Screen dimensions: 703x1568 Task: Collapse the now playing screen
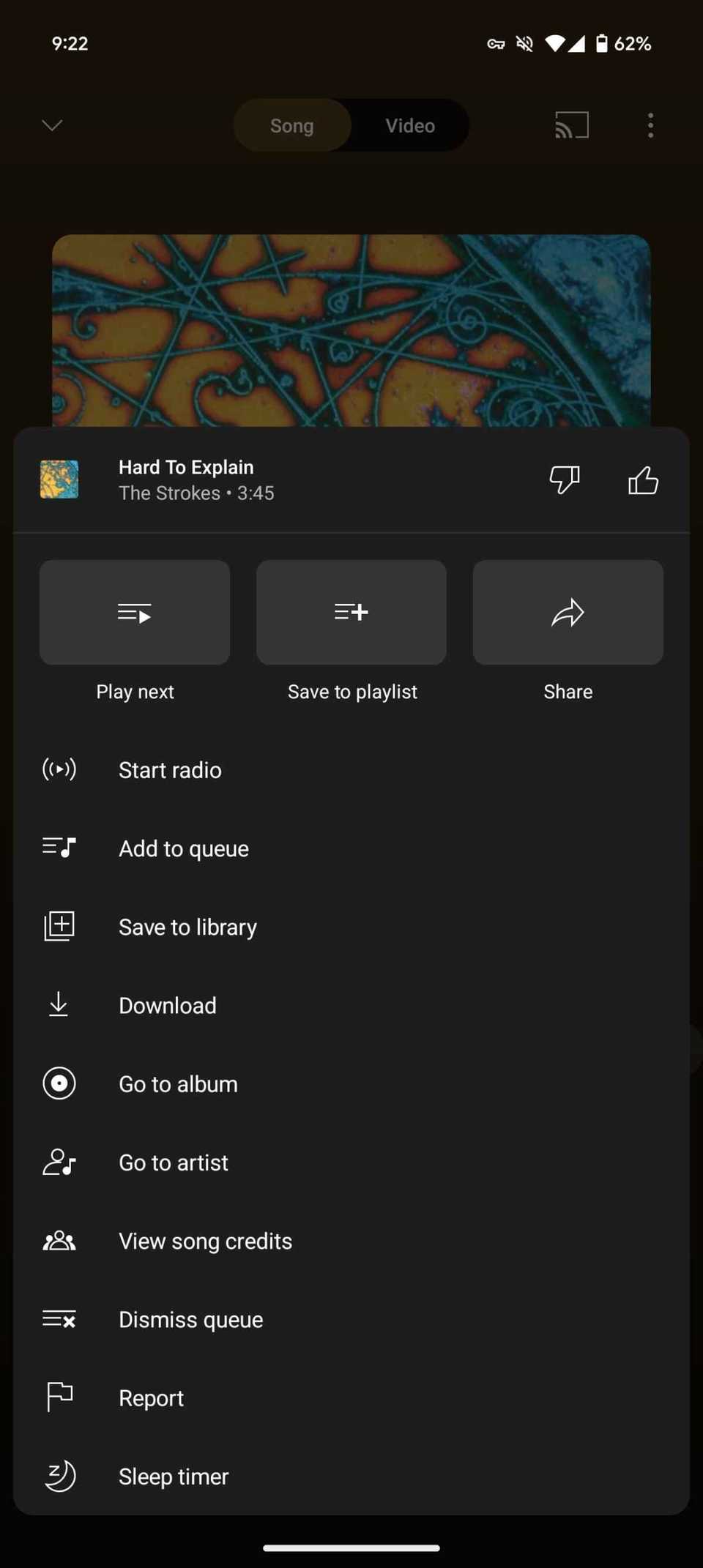52,125
